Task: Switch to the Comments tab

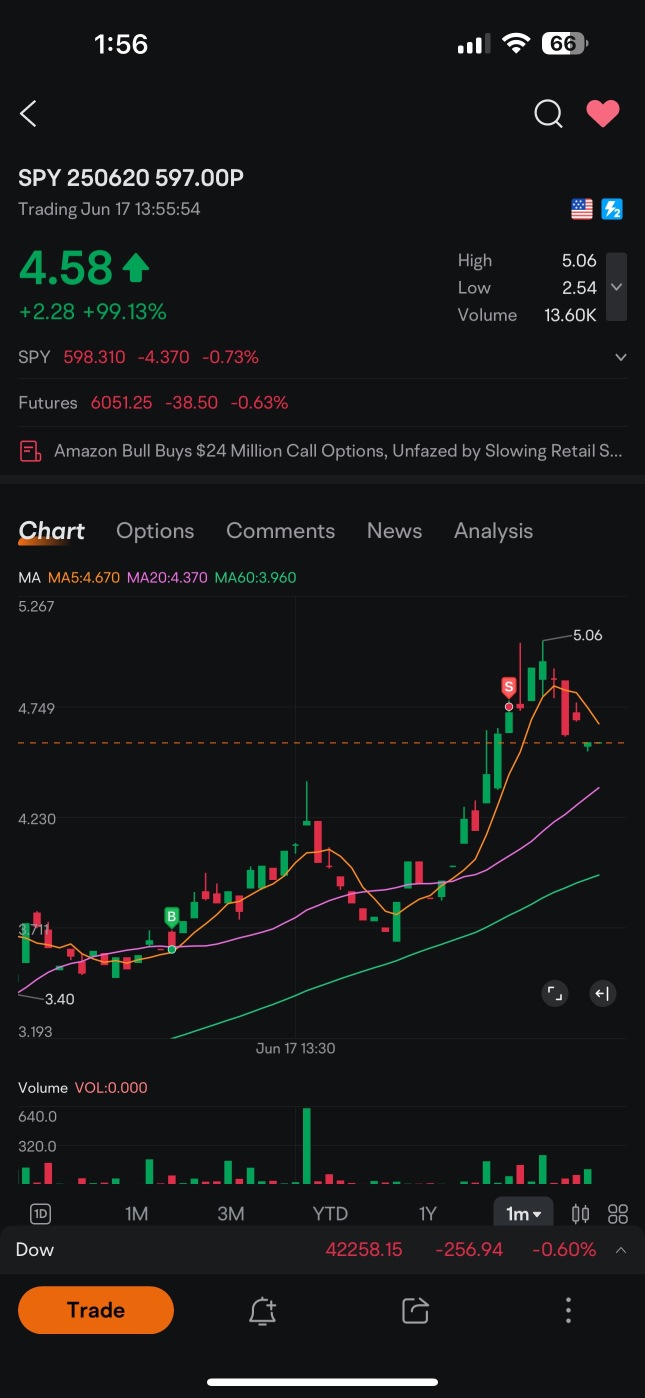Action: 280,531
